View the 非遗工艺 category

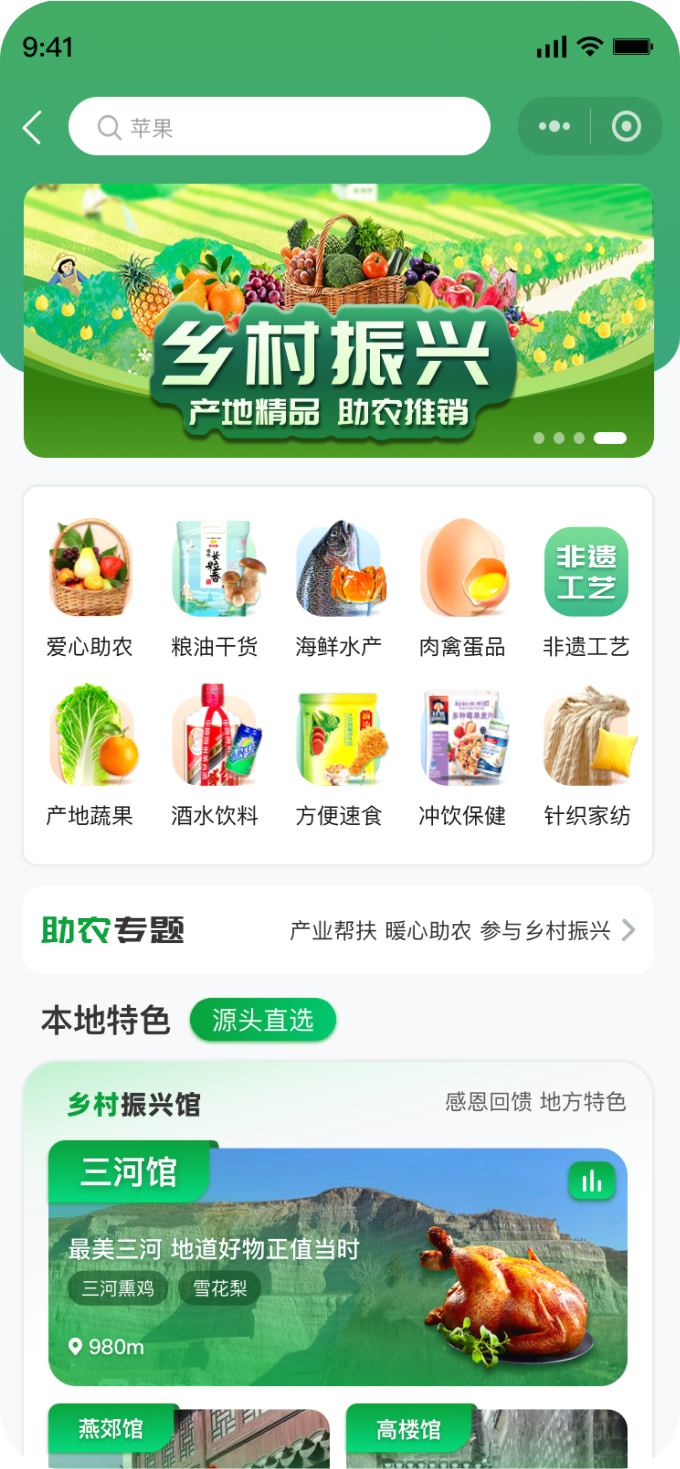pyautogui.click(x=586, y=587)
